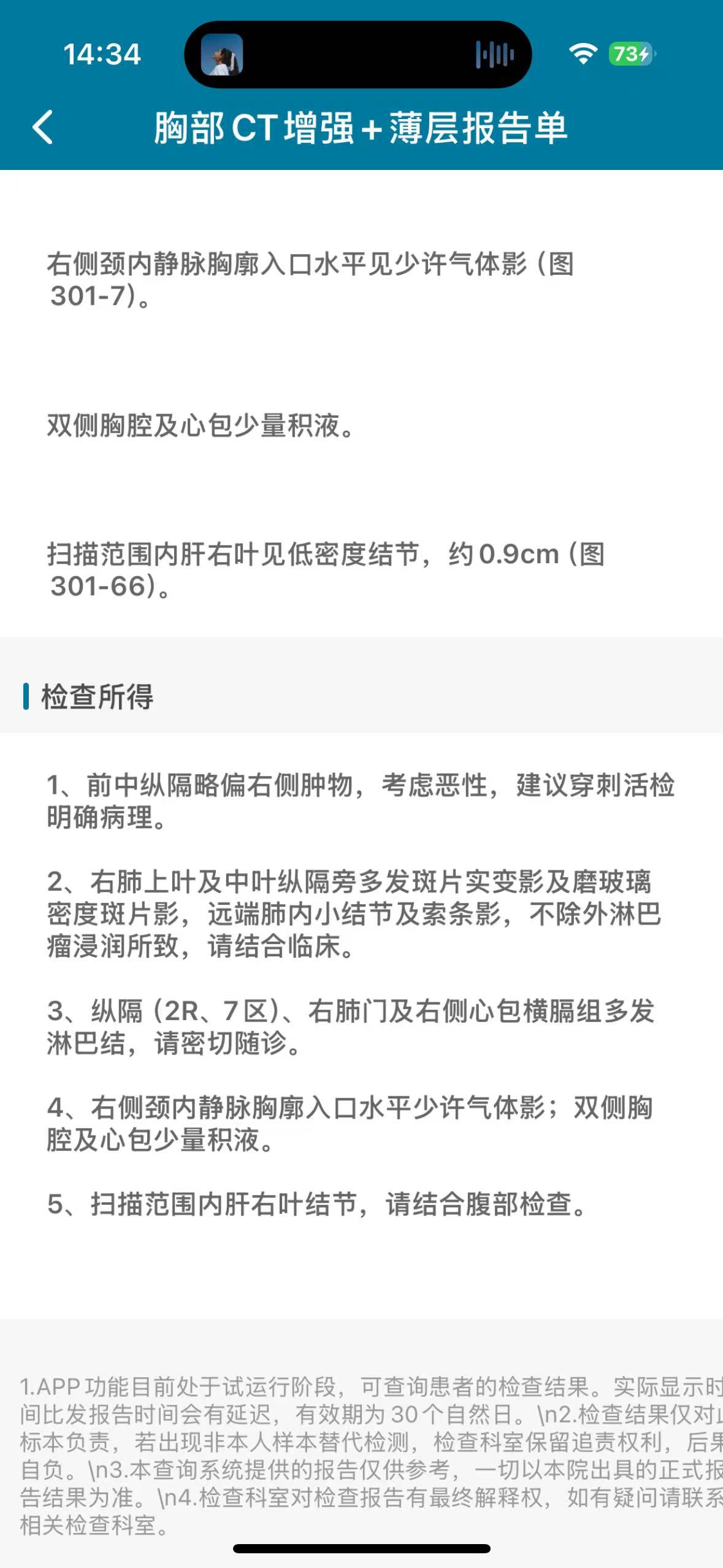Open the Dynamic Island now-playing activity
Viewport: 723px width, 1568px height.
[358, 55]
